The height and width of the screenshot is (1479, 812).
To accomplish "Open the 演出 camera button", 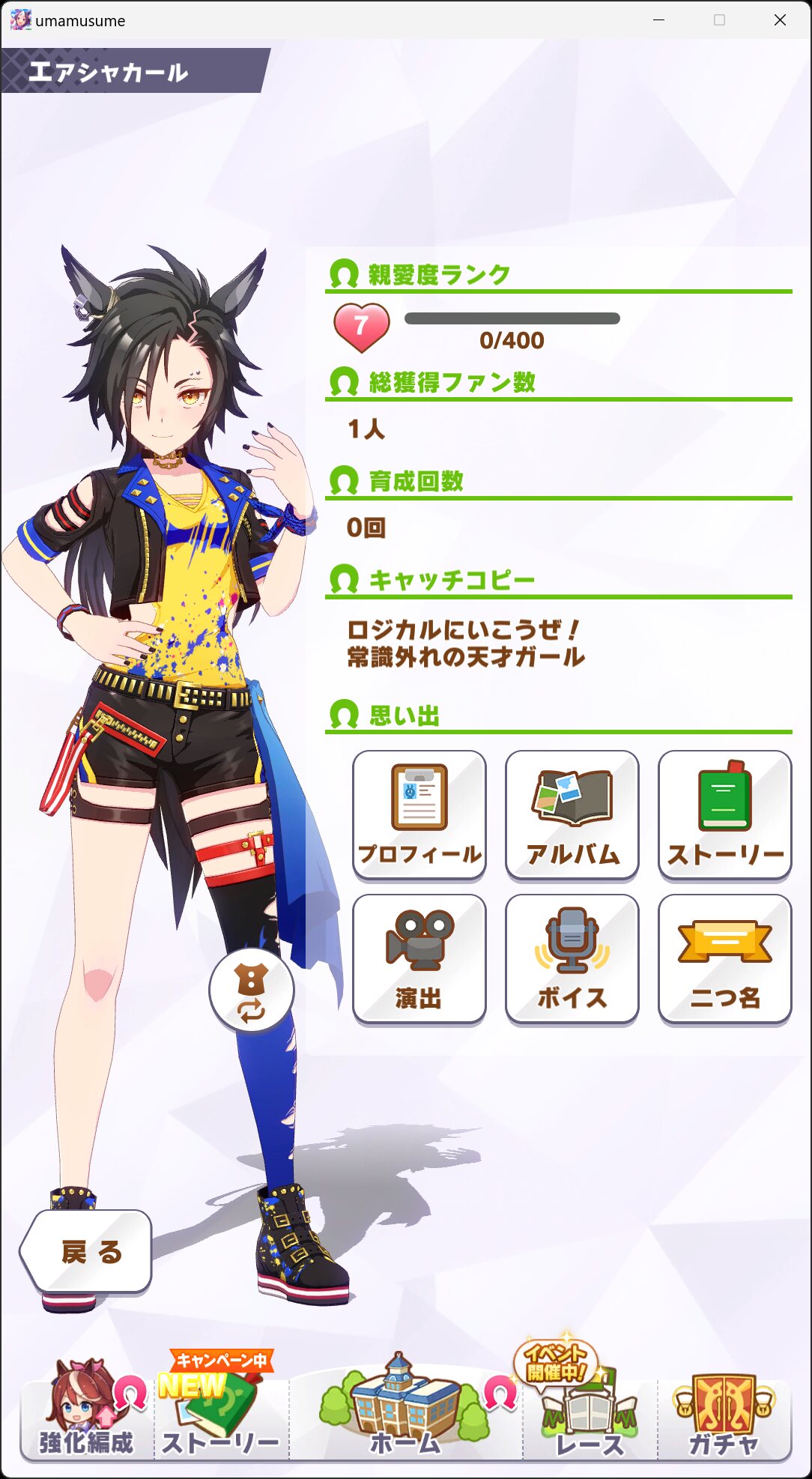I will coord(419,958).
